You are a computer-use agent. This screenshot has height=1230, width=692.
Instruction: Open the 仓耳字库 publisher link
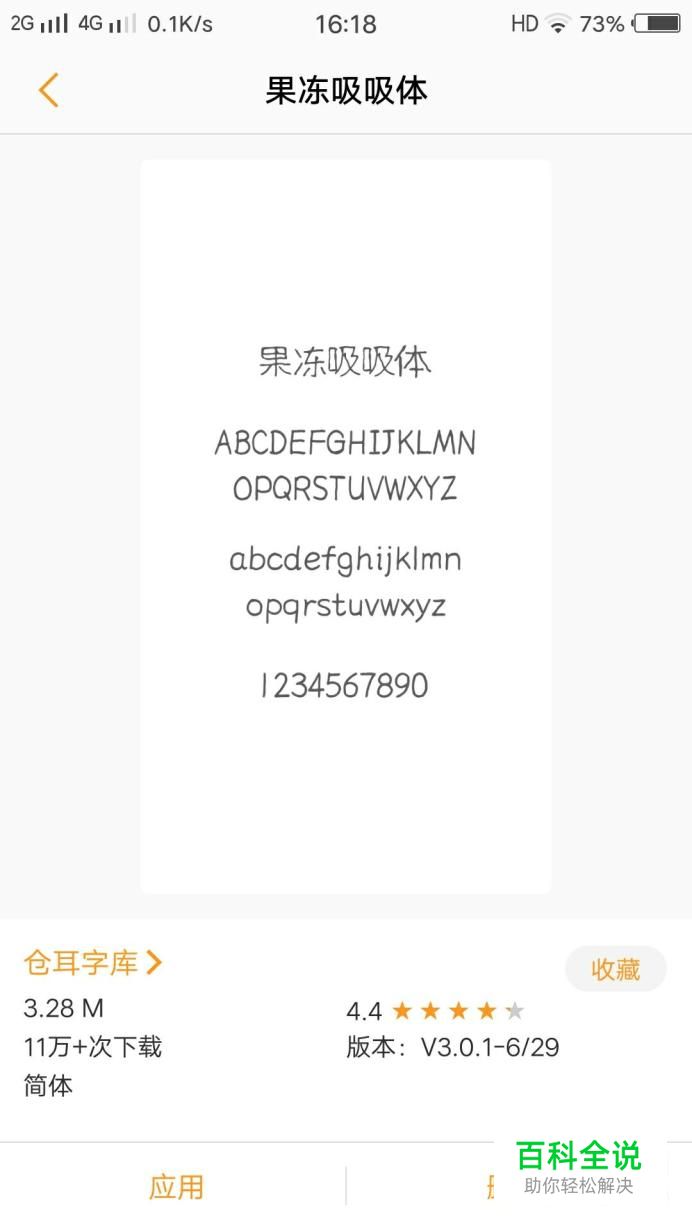tap(92, 963)
